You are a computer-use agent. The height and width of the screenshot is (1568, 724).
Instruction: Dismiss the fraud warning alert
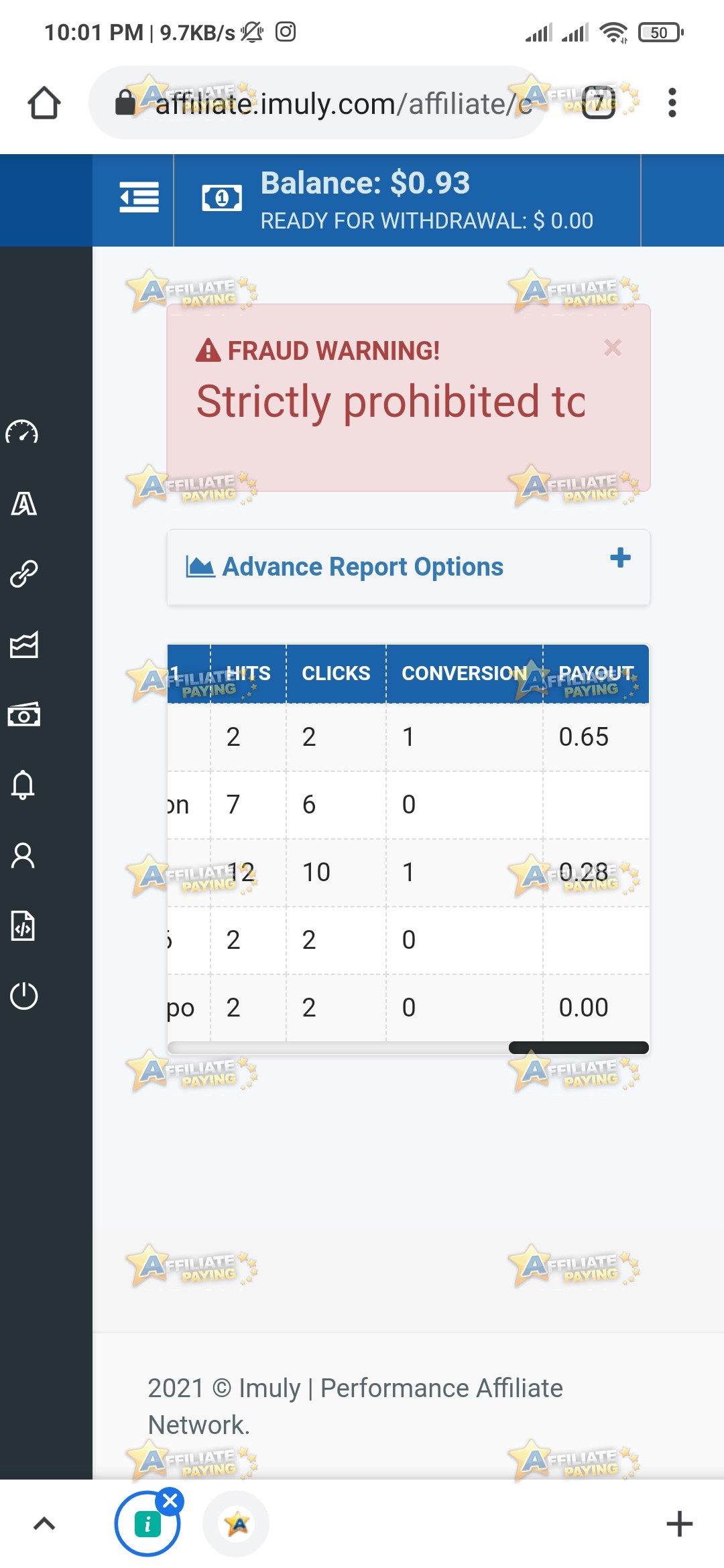tap(613, 348)
